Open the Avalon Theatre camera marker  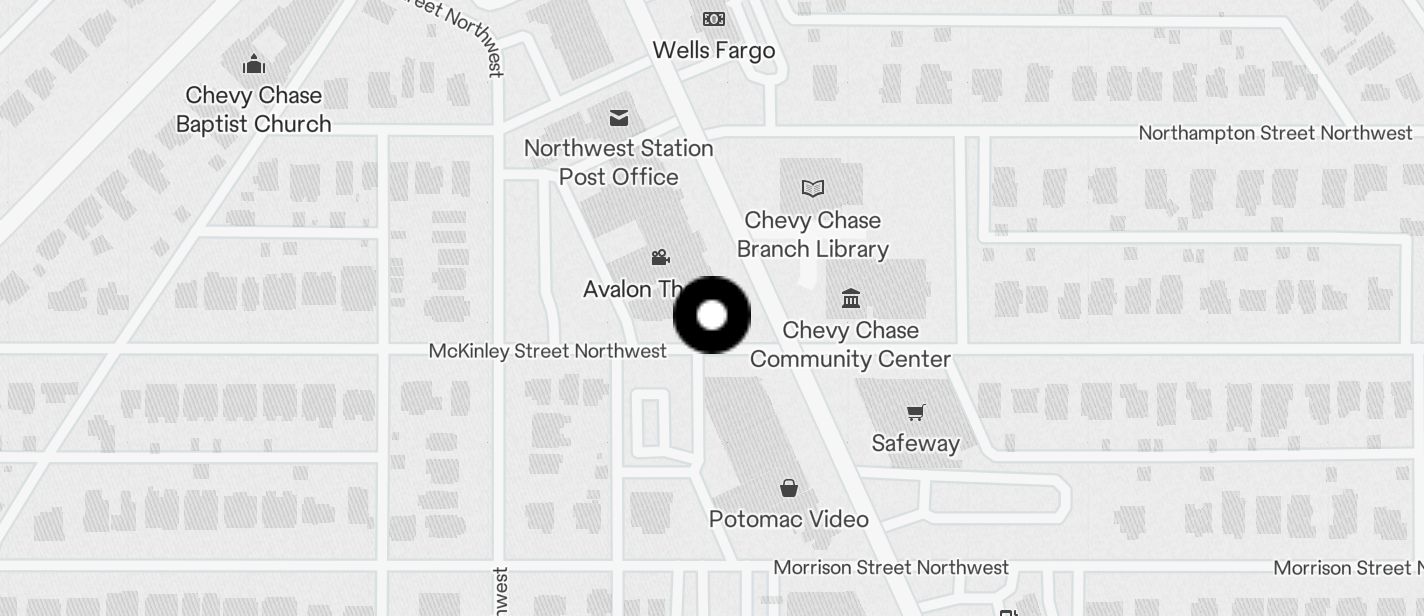(660, 258)
